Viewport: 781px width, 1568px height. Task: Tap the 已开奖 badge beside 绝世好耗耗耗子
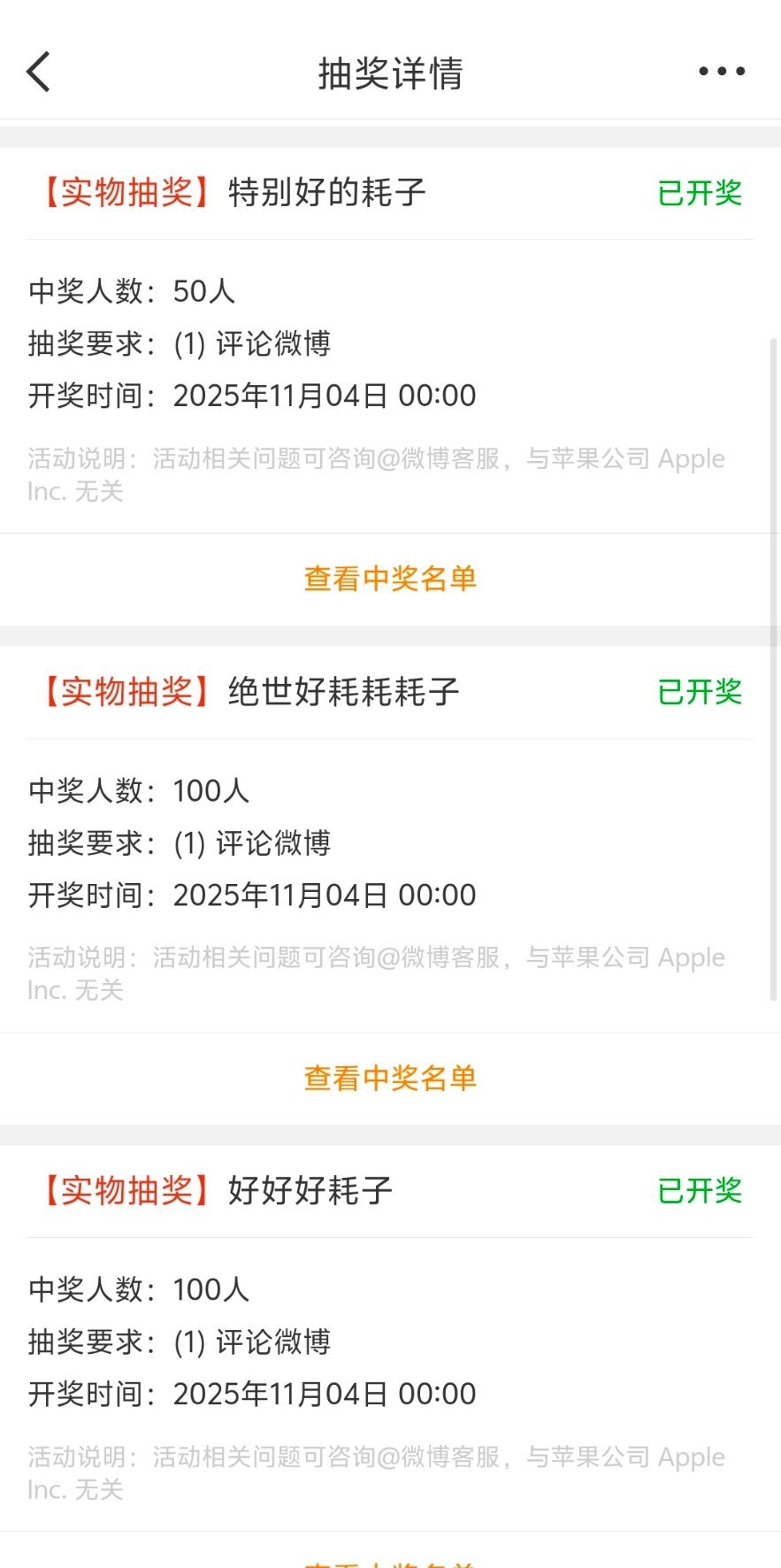(x=700, y=693)
